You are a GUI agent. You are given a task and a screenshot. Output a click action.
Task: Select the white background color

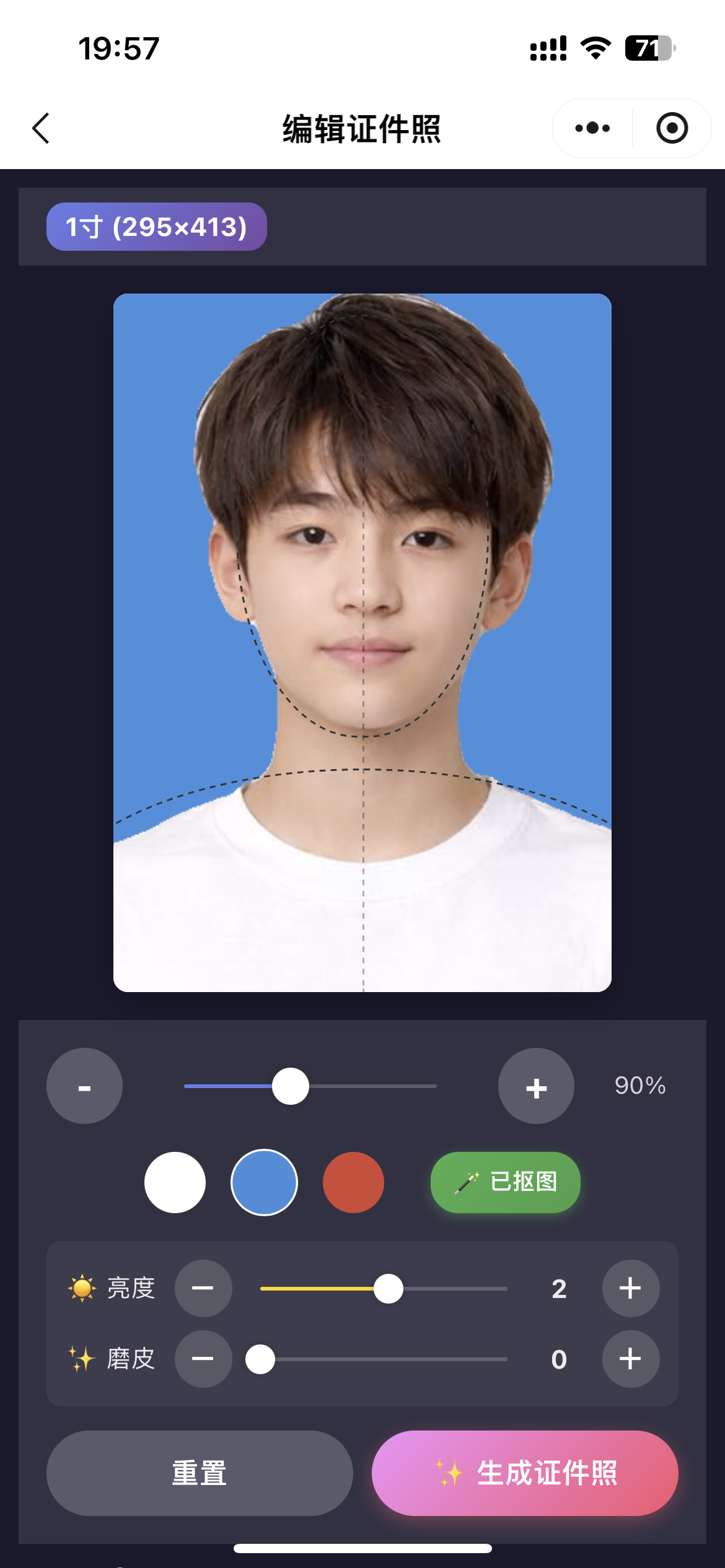click(x=175, y=1182)
